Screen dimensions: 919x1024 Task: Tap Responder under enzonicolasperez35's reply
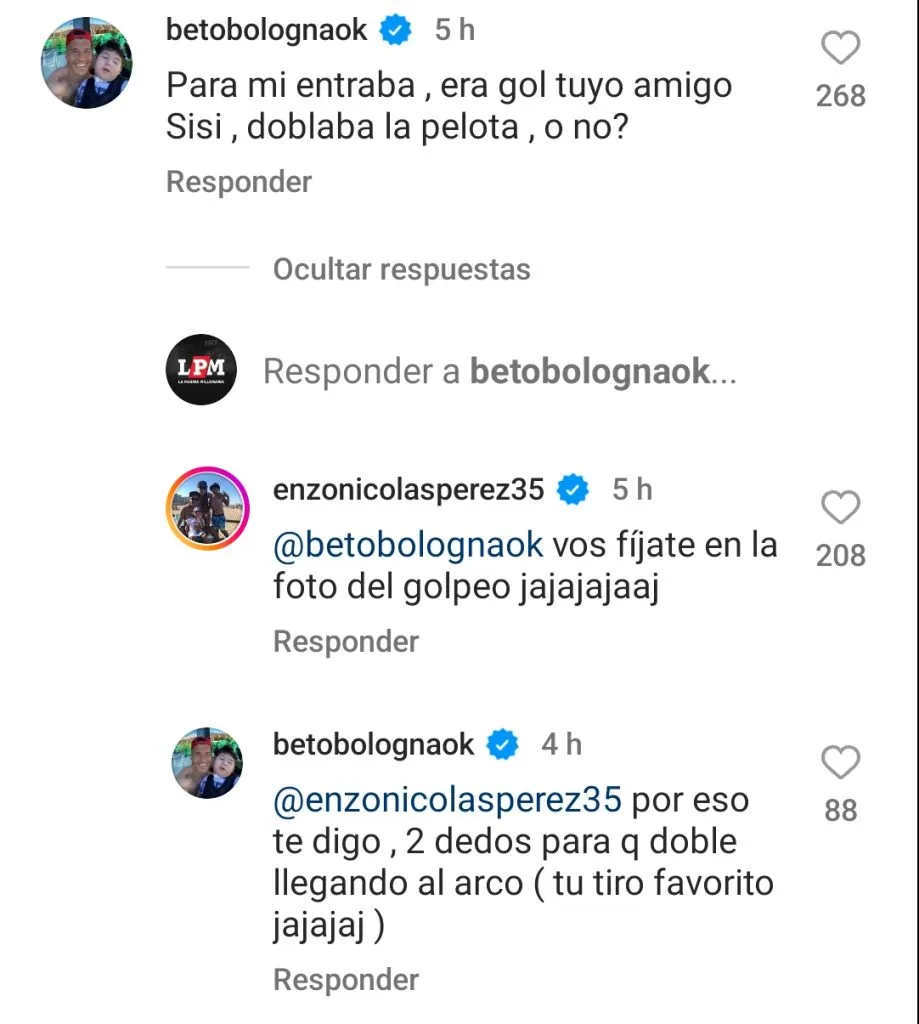click(x=346, y=641)
